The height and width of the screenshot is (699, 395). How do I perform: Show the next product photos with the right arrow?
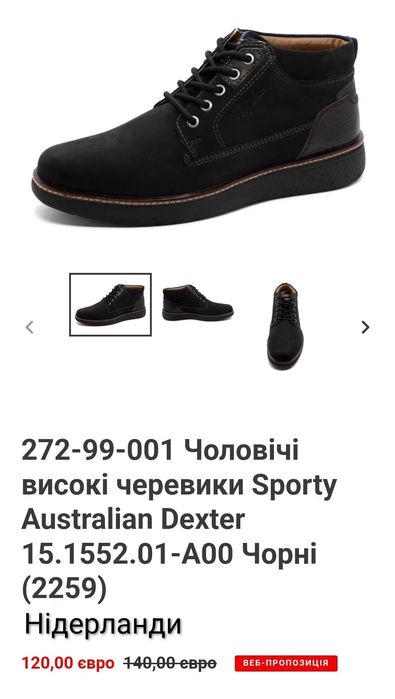point(365,327)
